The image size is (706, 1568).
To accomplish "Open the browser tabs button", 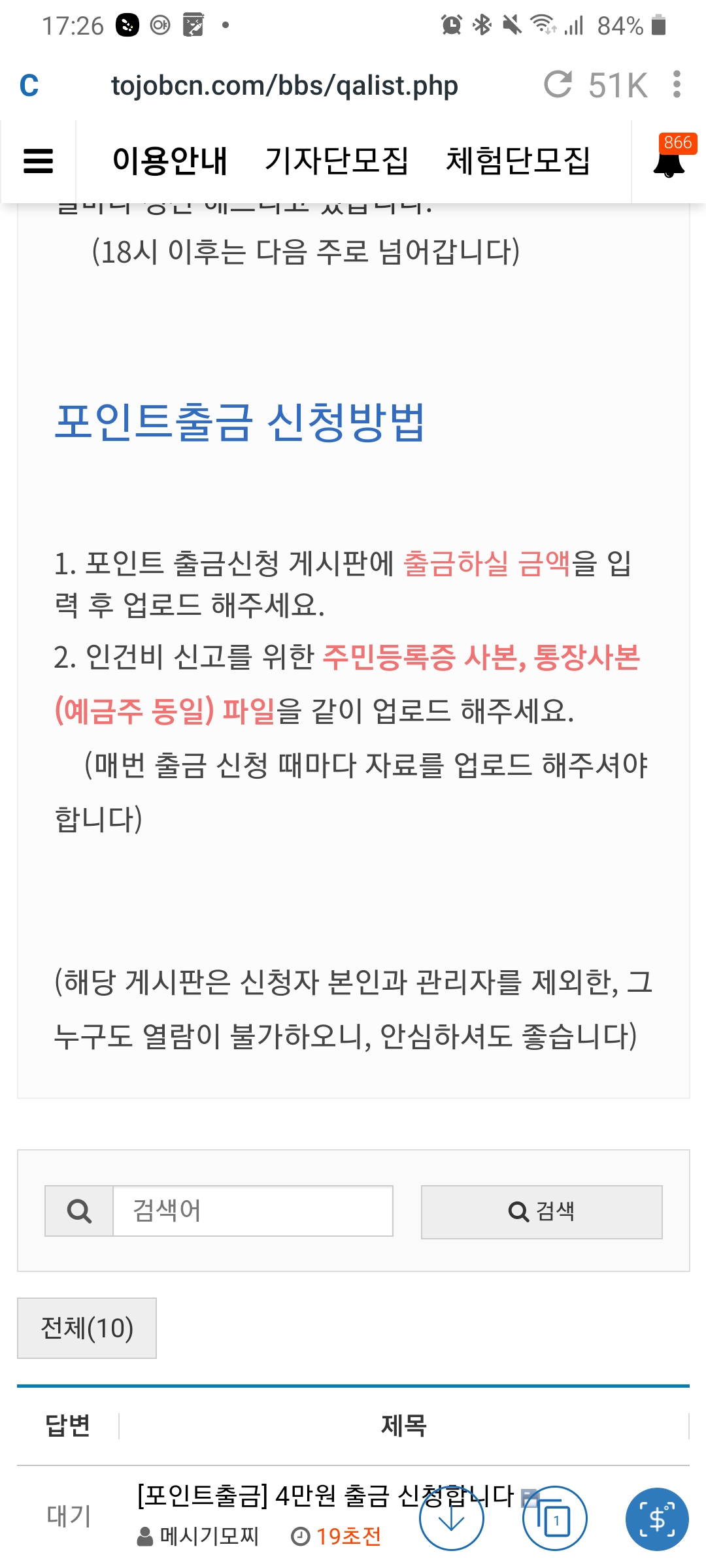I will tap(554, 1519).
